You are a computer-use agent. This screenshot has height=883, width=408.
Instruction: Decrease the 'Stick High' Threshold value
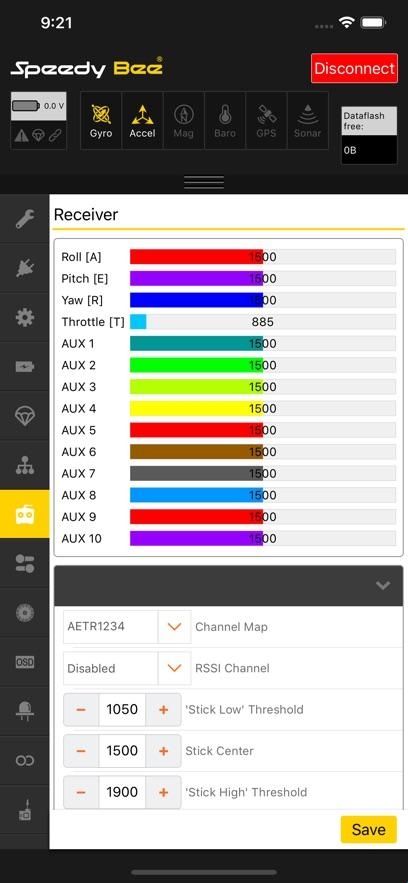pos(81,792)
